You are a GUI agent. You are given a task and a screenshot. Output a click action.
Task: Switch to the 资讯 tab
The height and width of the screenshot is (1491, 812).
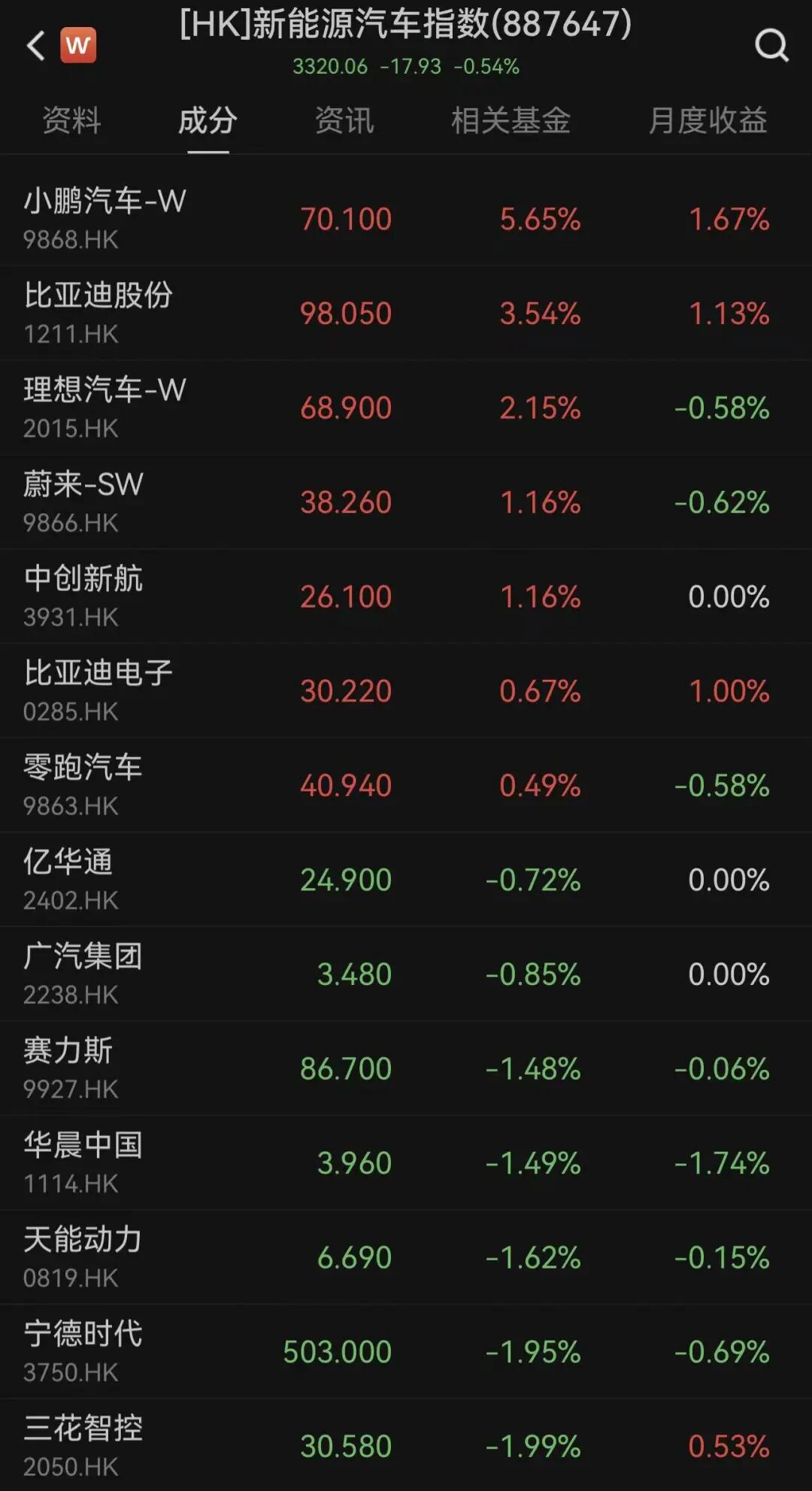pyautogui.click(x=344, y=120)
